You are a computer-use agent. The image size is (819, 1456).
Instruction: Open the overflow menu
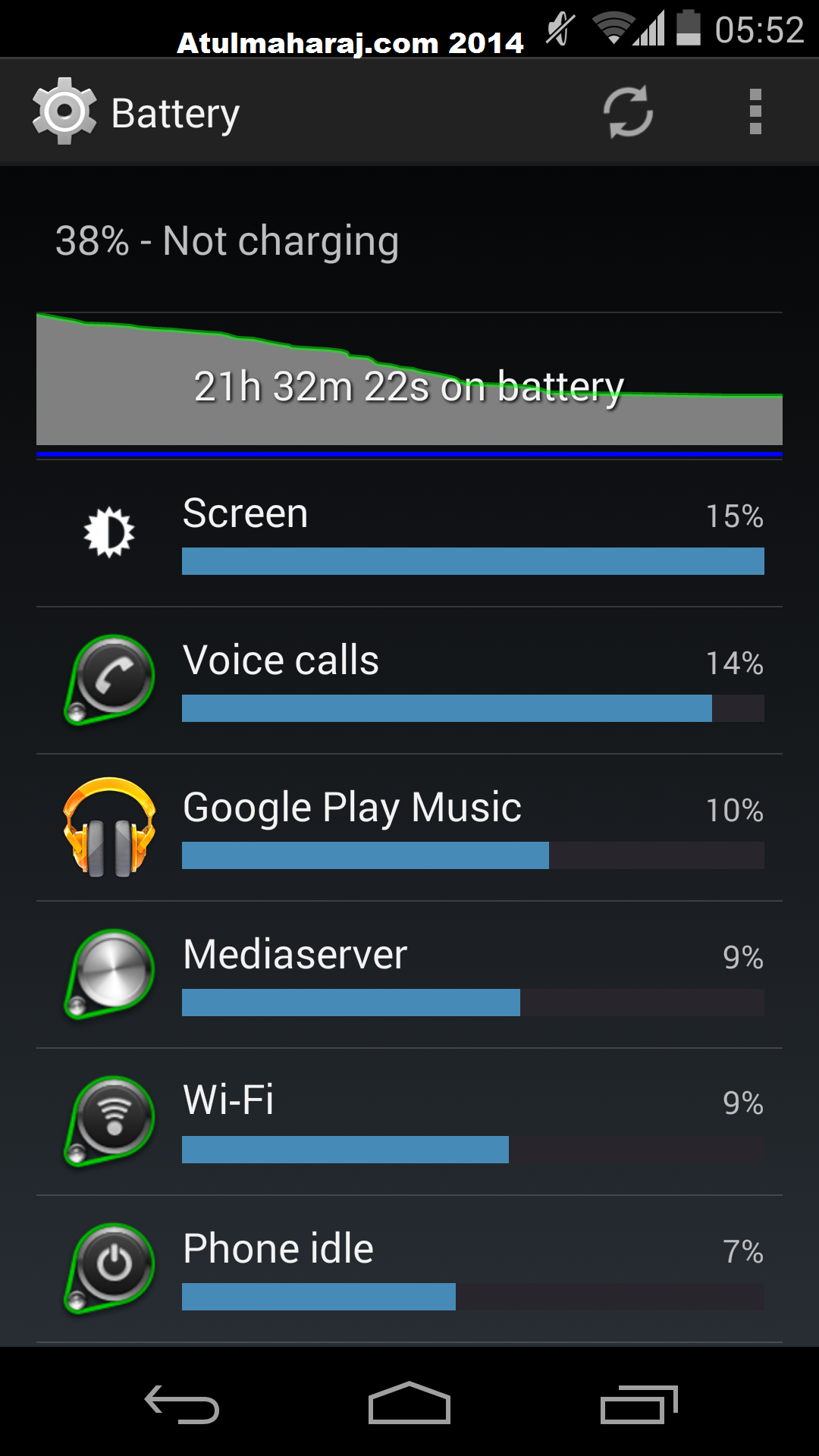tap(755, 112)
